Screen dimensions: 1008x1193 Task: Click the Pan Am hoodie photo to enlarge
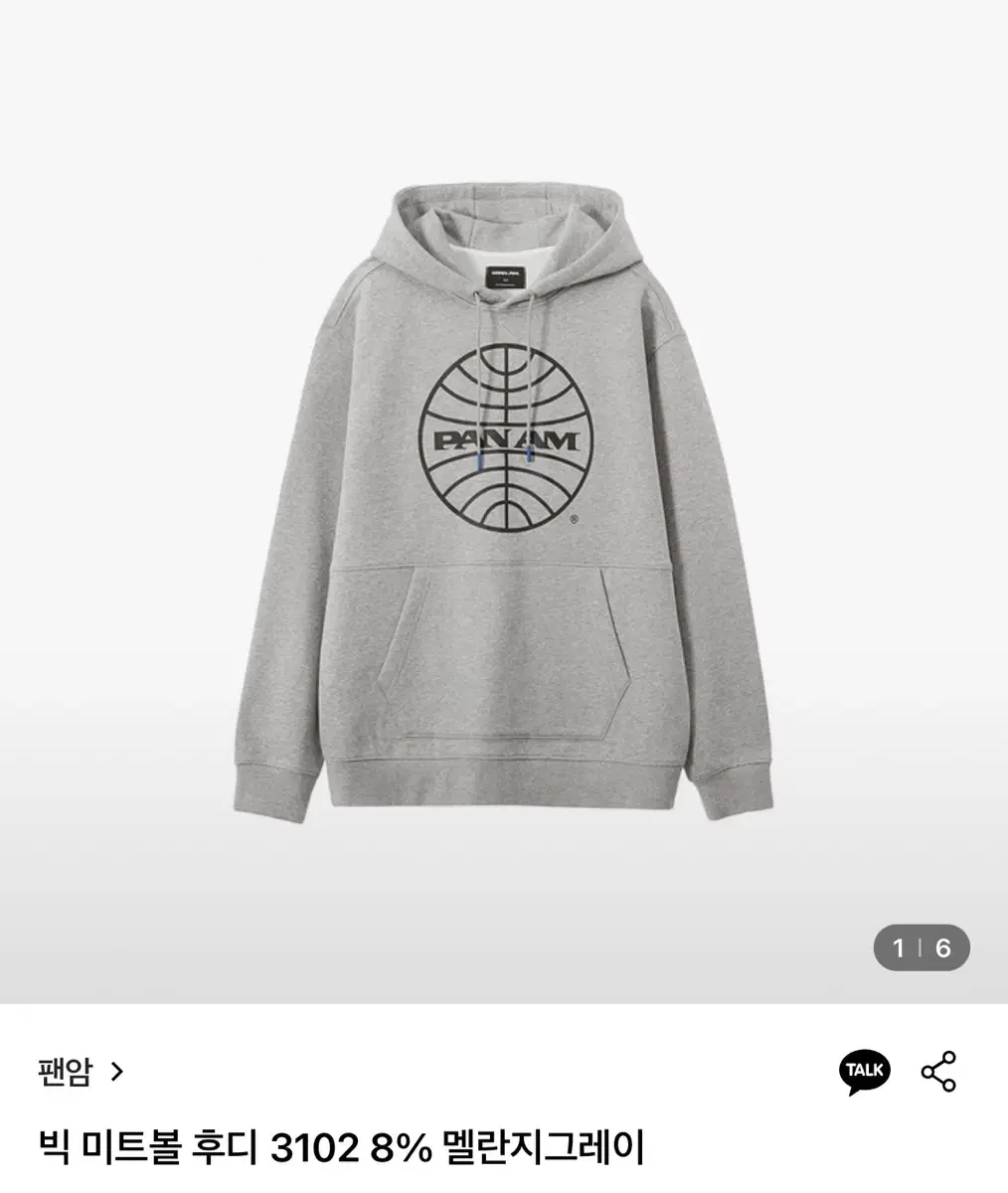(x=504, y=497)
